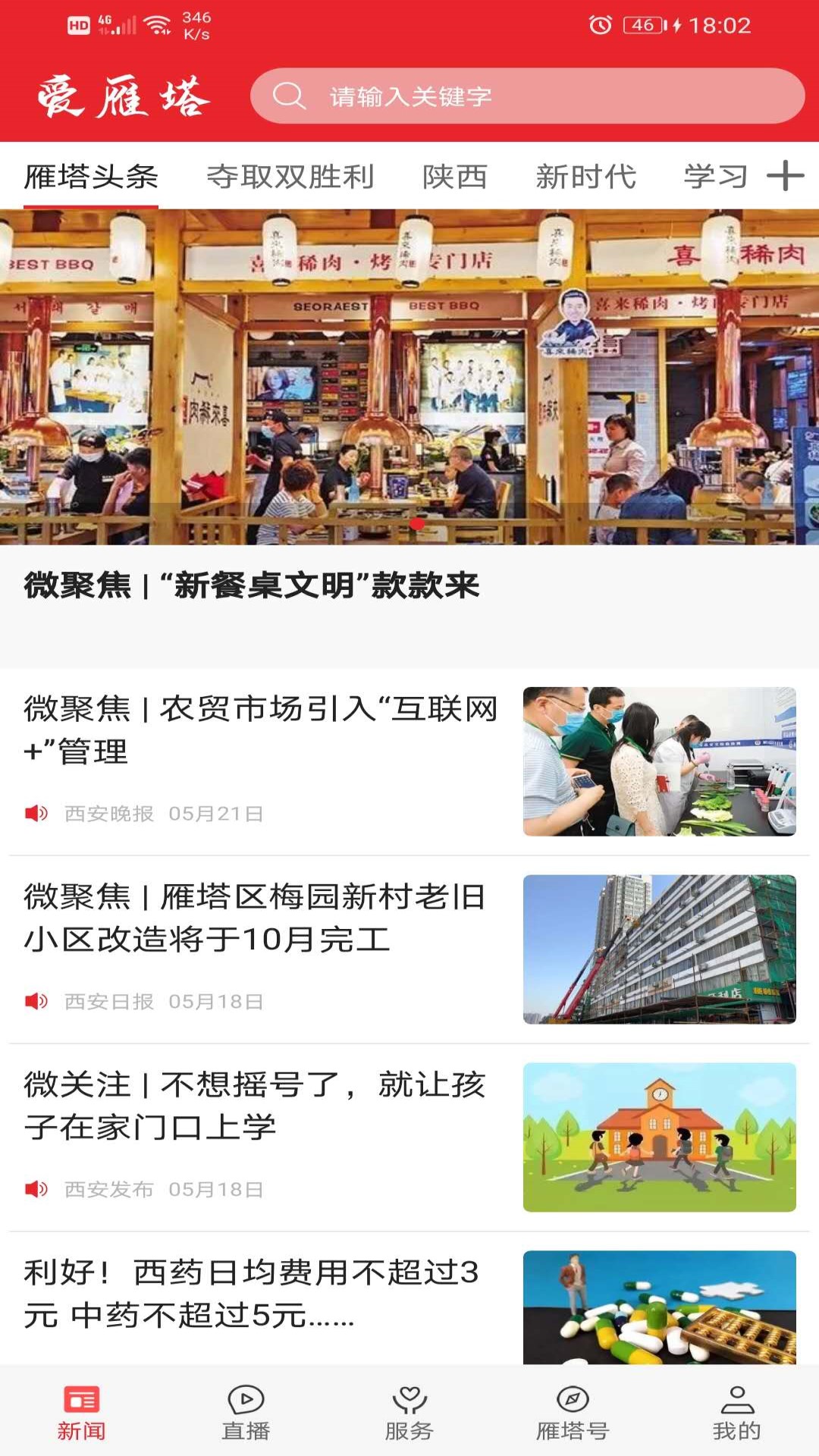819x1456 pixels.
Task: Select 新闻 in the bottom navigation
Action: pos(82,1412)
